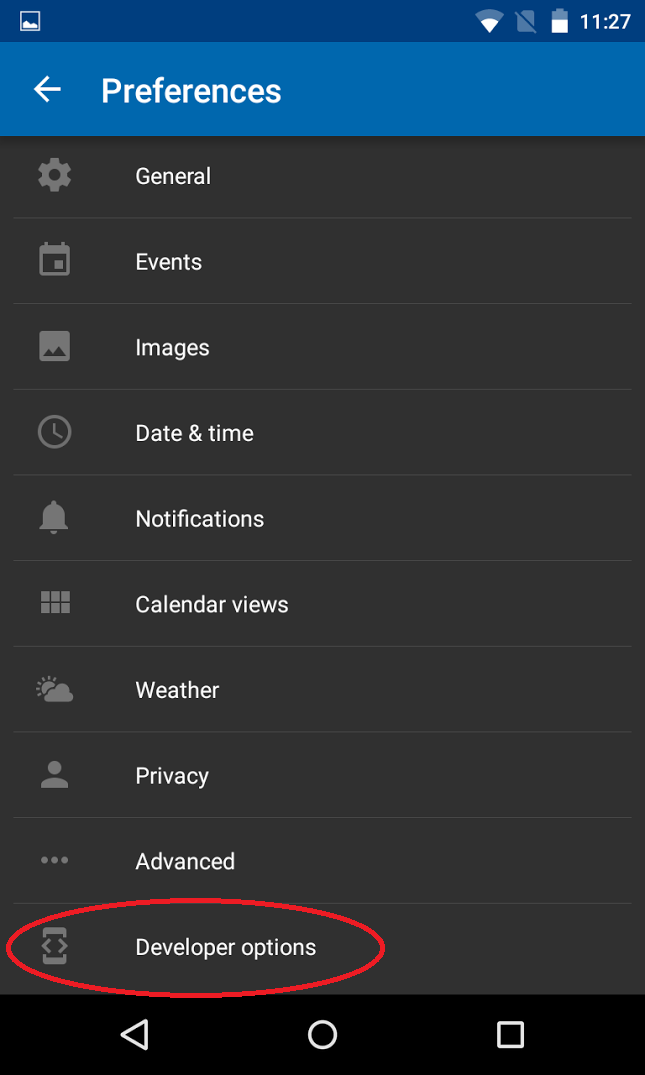Open Date & time settings
Screen dimensions: 645x1075
click(x=194, y=433)
